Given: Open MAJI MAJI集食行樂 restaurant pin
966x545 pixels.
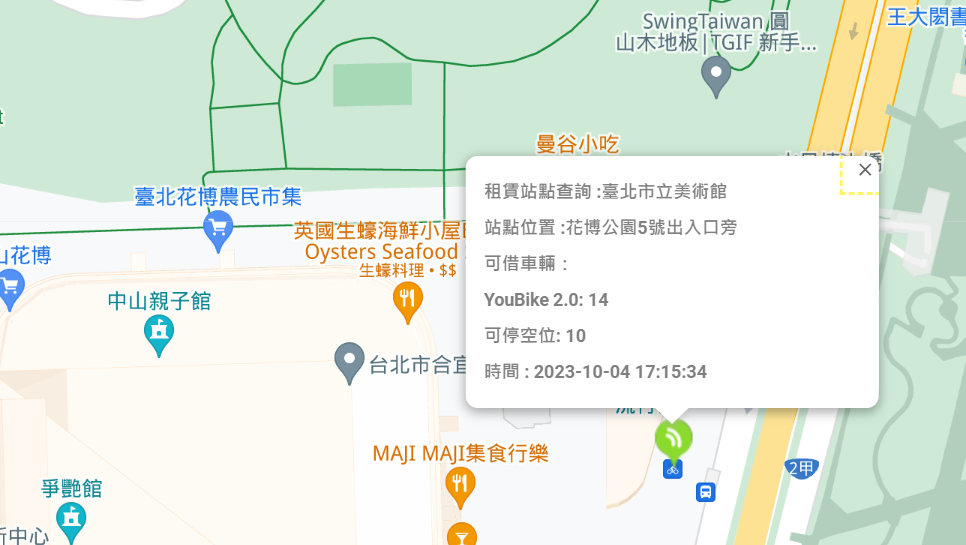Looking at the screenshot, I should coord(460,485).
